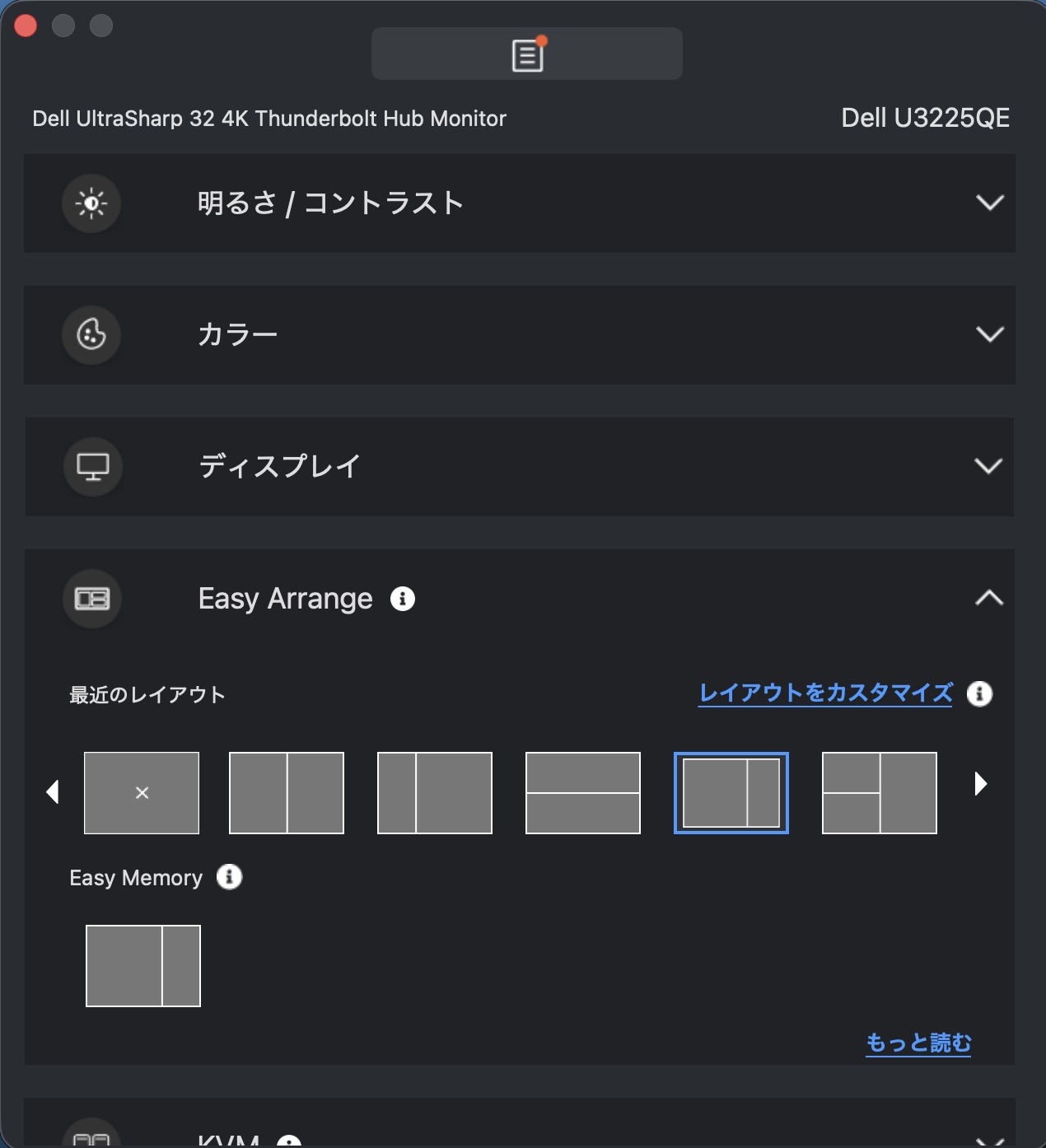Select the highlighted wide-left narrow-right layout
The width and height of the screenshot is (1046, 1148).
coord(731,793)
